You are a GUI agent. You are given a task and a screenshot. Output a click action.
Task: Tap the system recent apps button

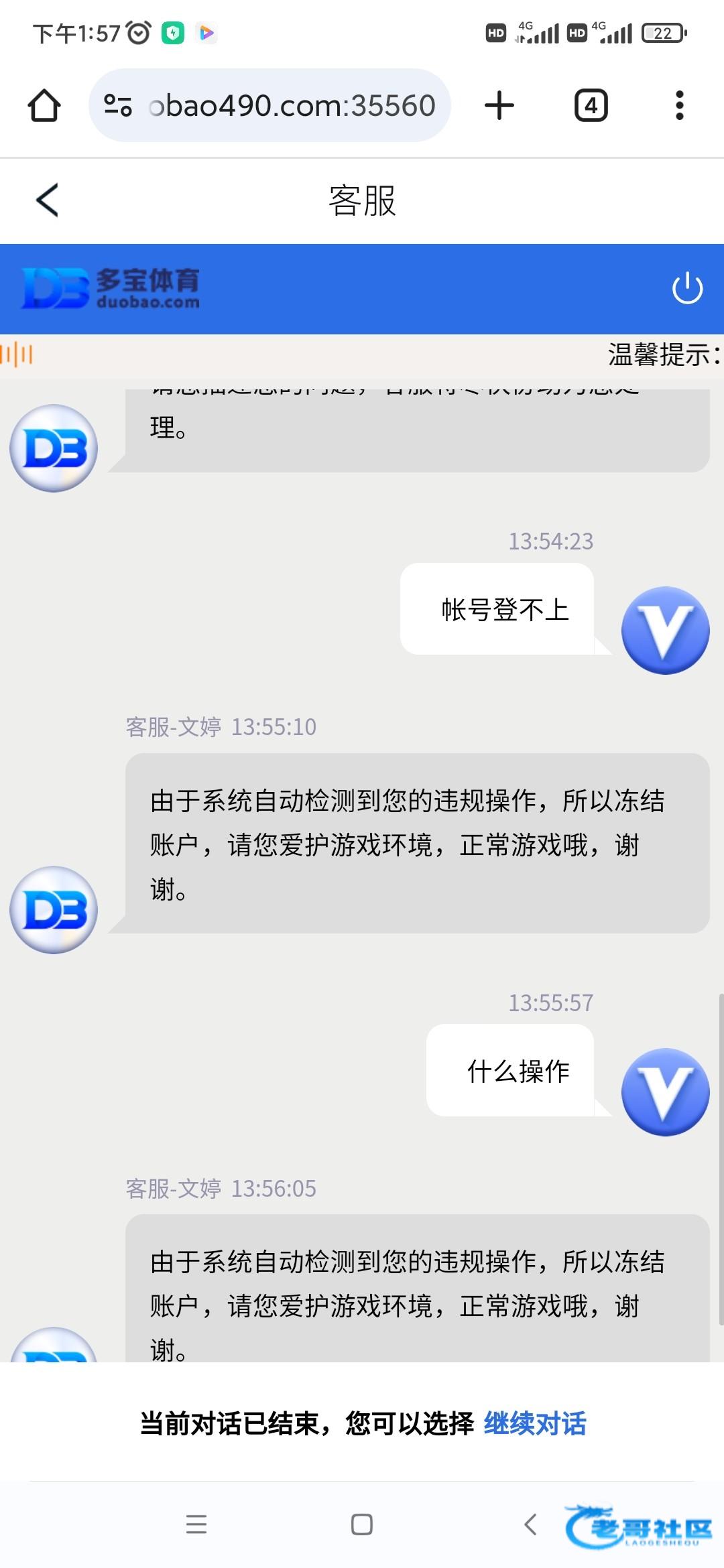tap(196, 1524)
